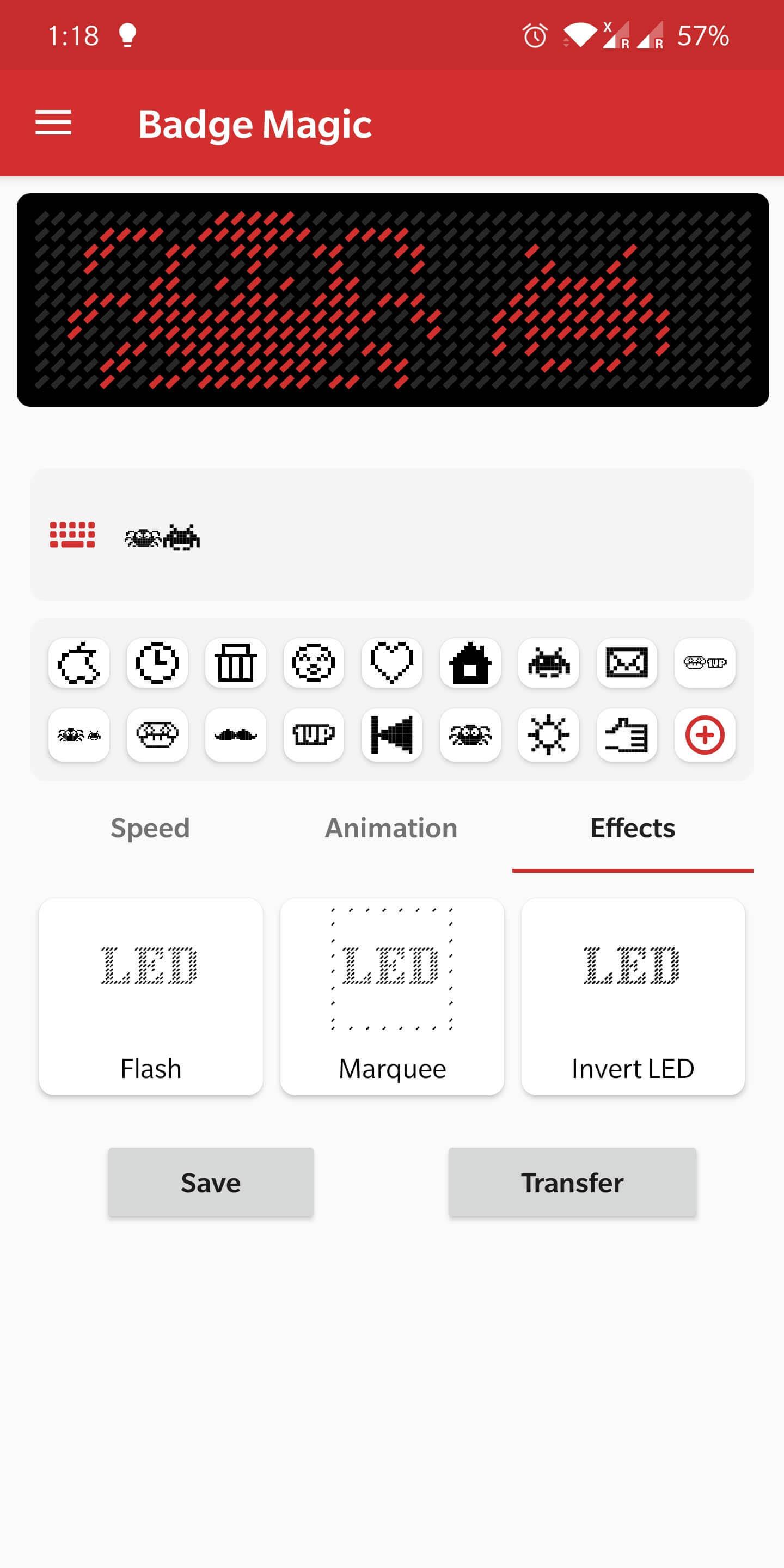
Task: Switch to the Animation tab
Action: 391,828
